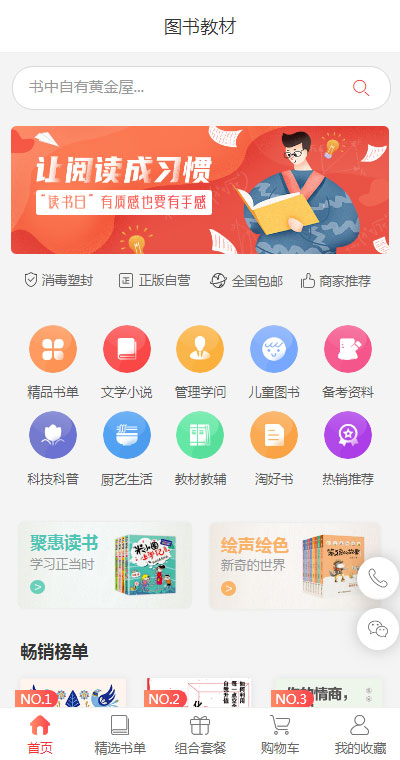Image resolution: width=400 pixels, height=760 pixels.
Task: Open the 绘声绘色 promo card
Action: point(295,565)
